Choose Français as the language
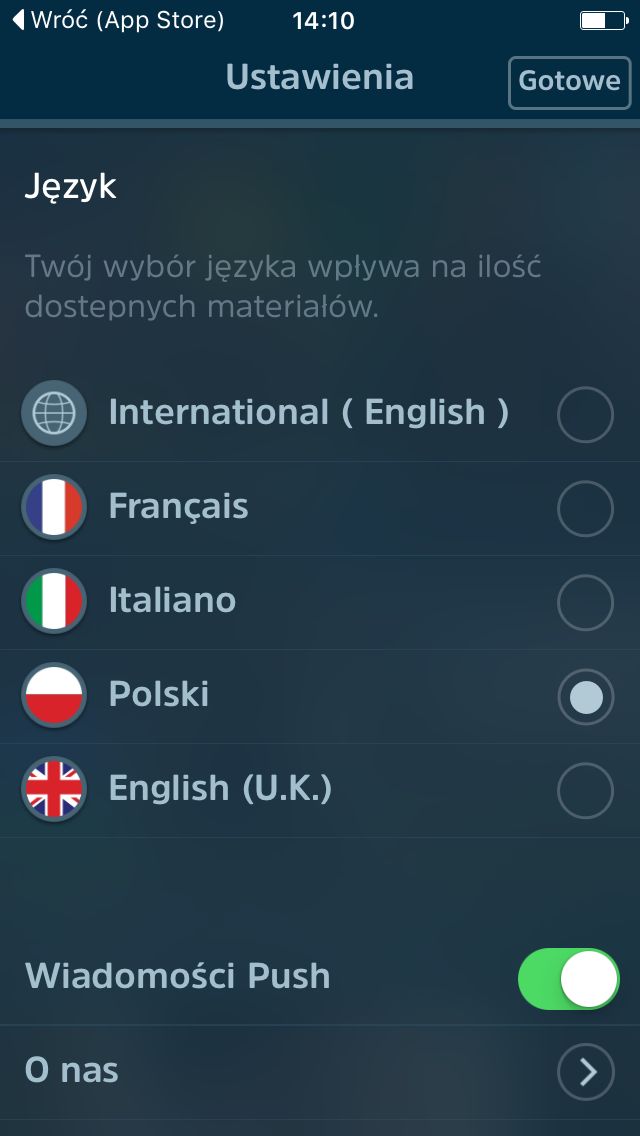Viewport: 640px width, 1136px height. (320, 509)
